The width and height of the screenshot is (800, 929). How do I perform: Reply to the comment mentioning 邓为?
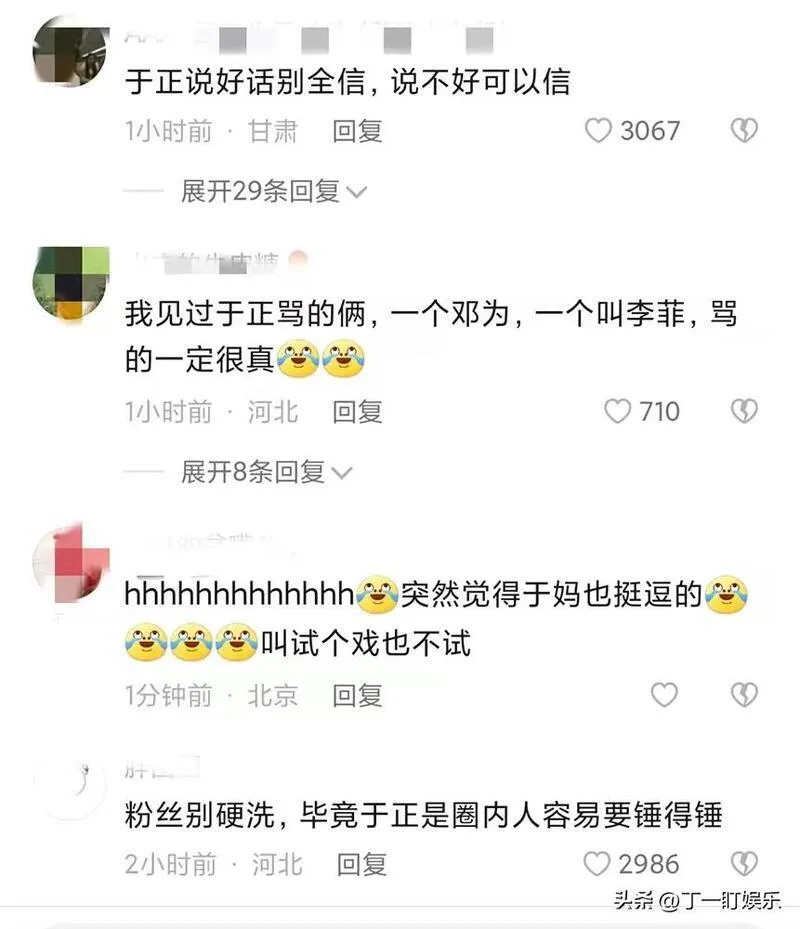[x=357, y=411]
